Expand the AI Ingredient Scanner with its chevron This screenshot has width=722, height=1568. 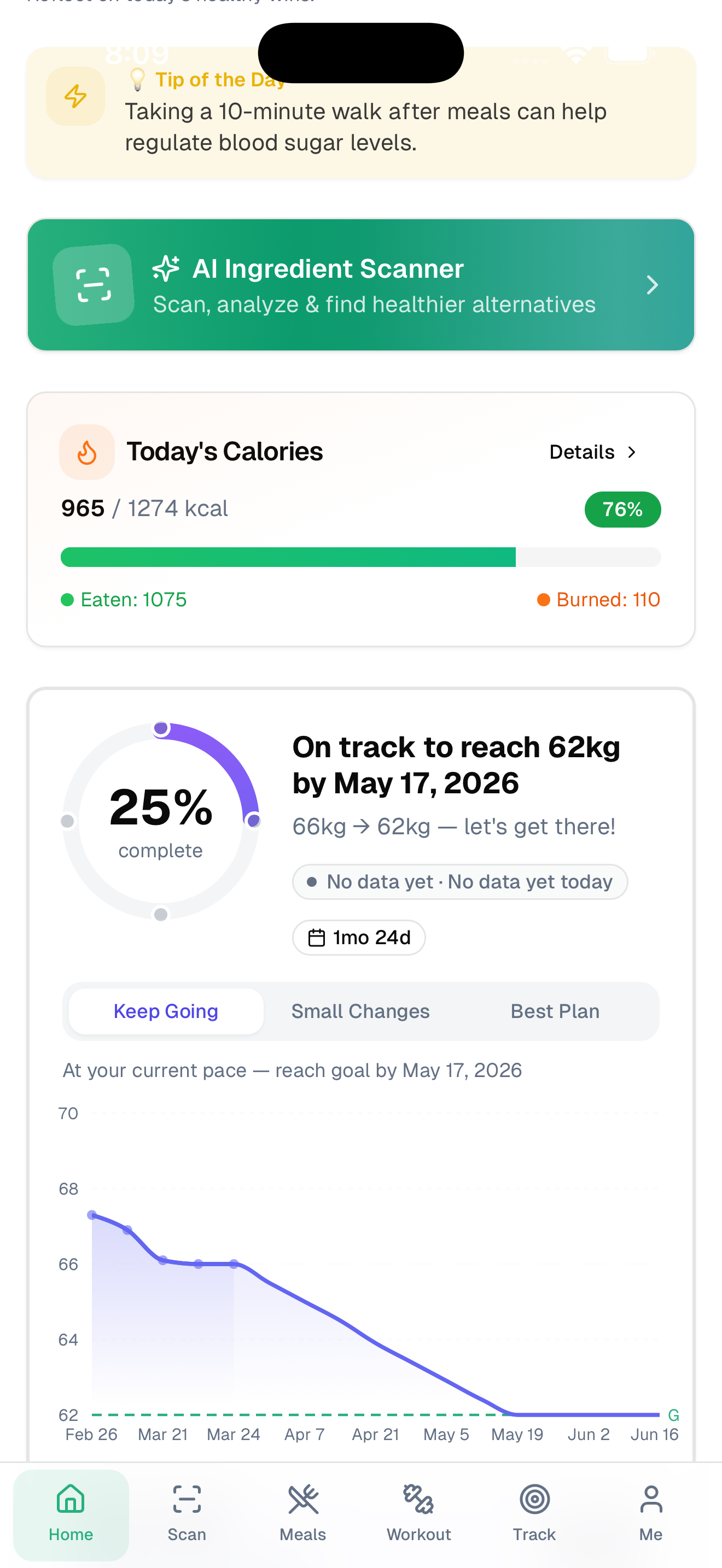click(x=652, y=285)
